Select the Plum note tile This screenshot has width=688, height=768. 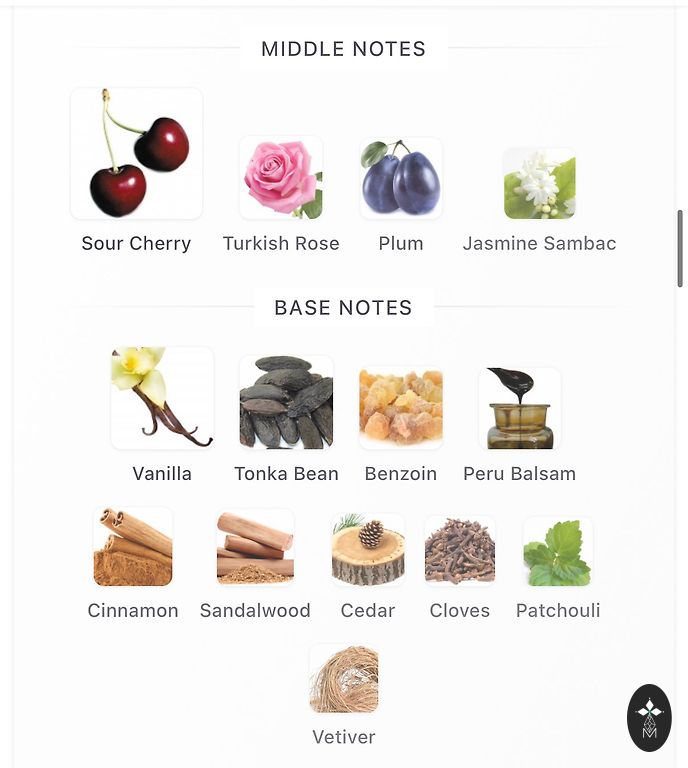click(401, 178)
